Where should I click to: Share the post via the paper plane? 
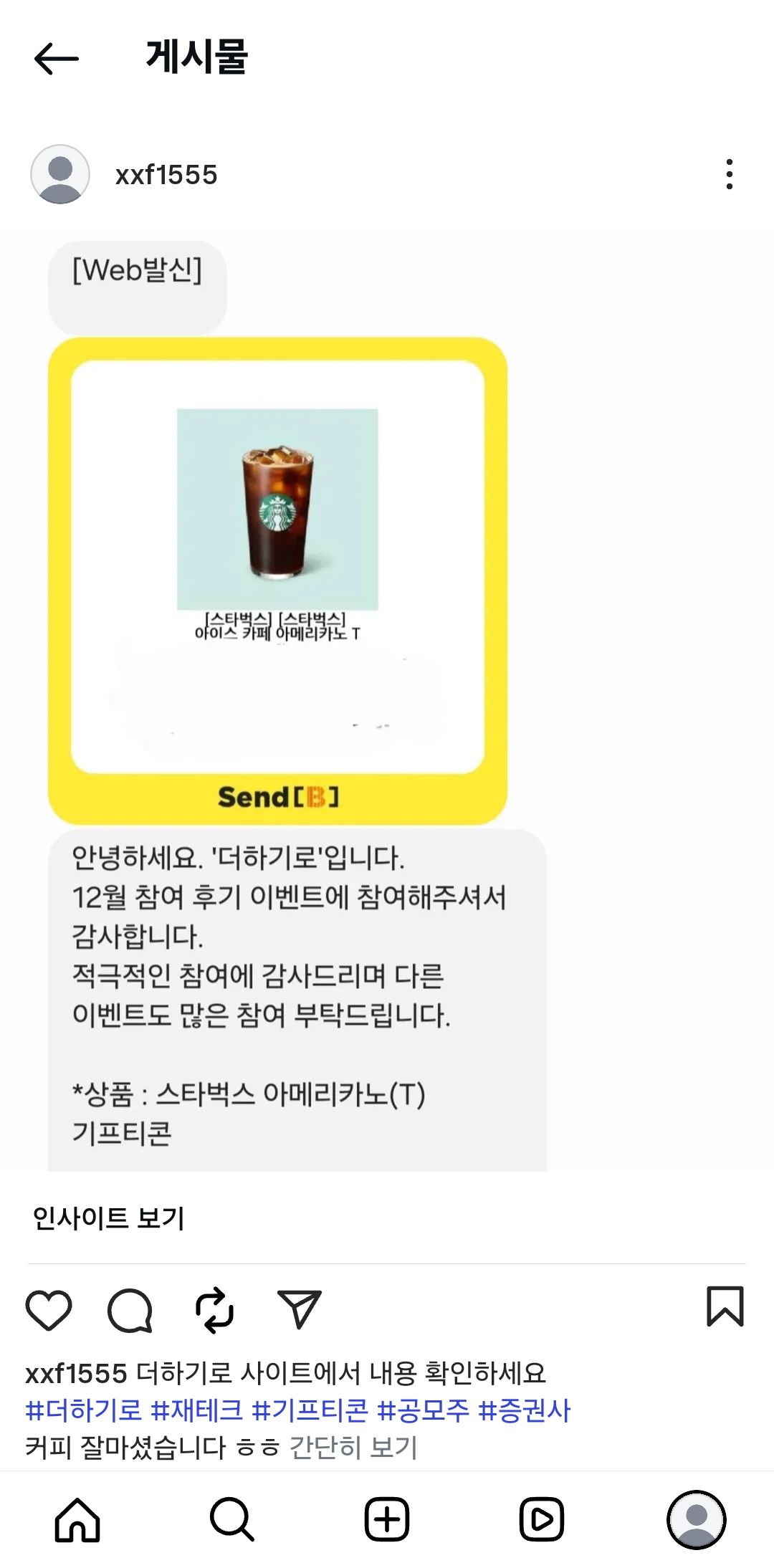299,1309
